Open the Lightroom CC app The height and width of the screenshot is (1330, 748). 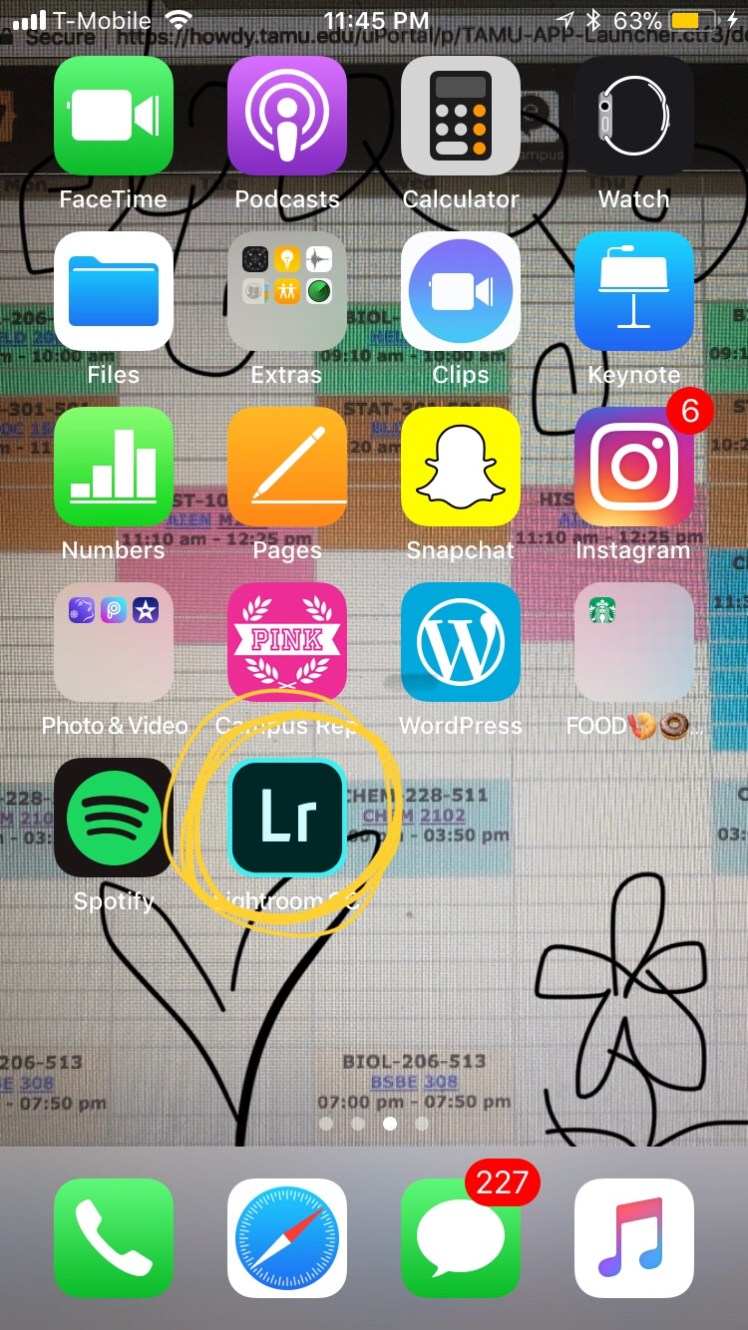point(287,817)
